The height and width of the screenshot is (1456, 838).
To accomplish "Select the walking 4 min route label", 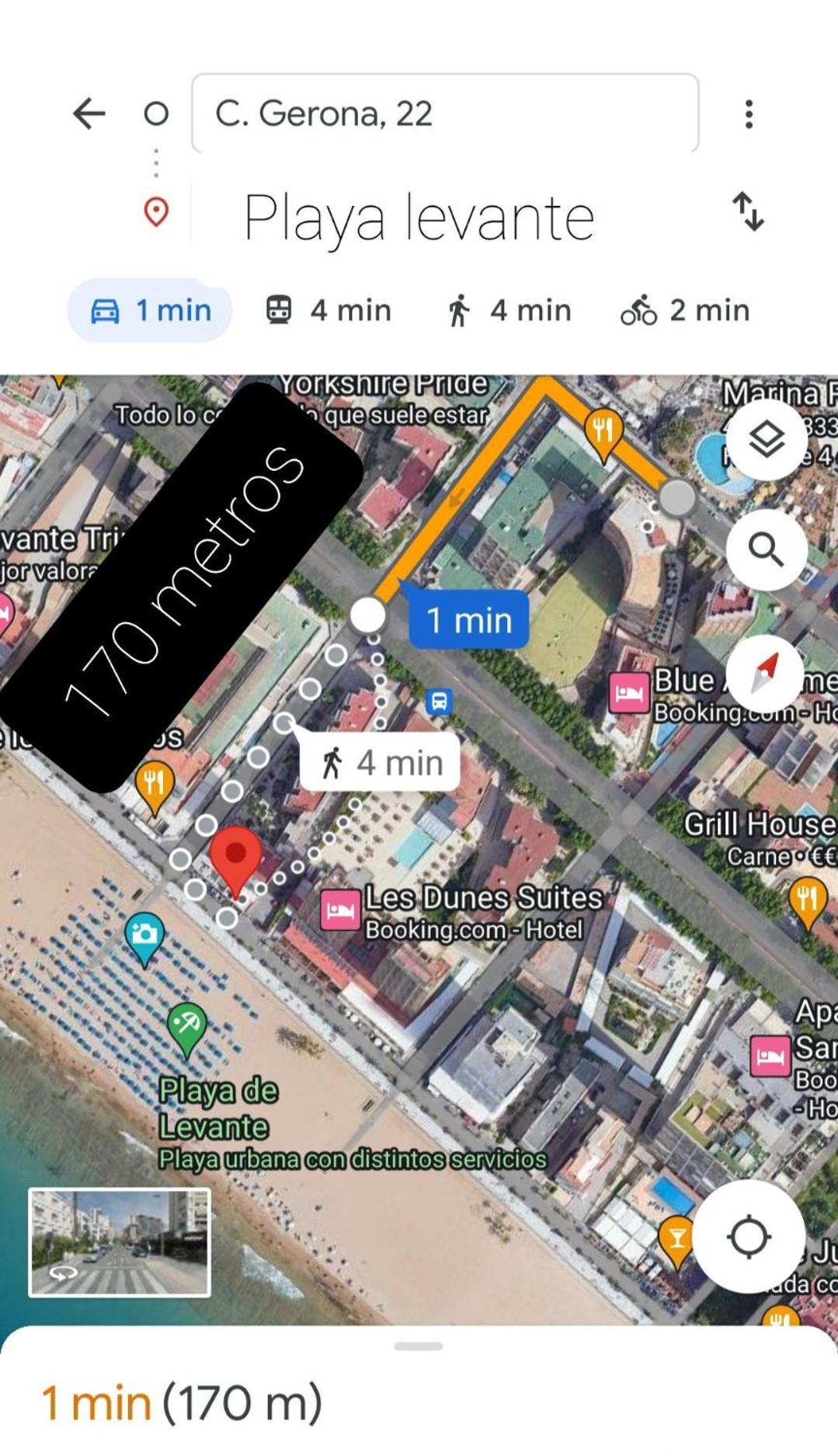I will [x=381, y=763].
